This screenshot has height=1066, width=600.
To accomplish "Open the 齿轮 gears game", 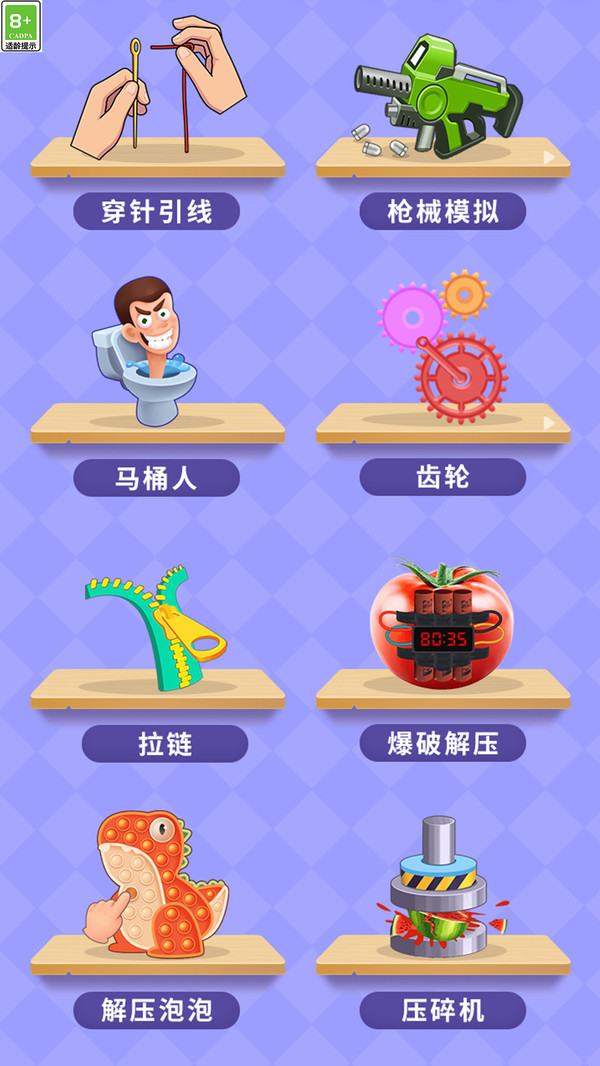I will coord(443,477).
